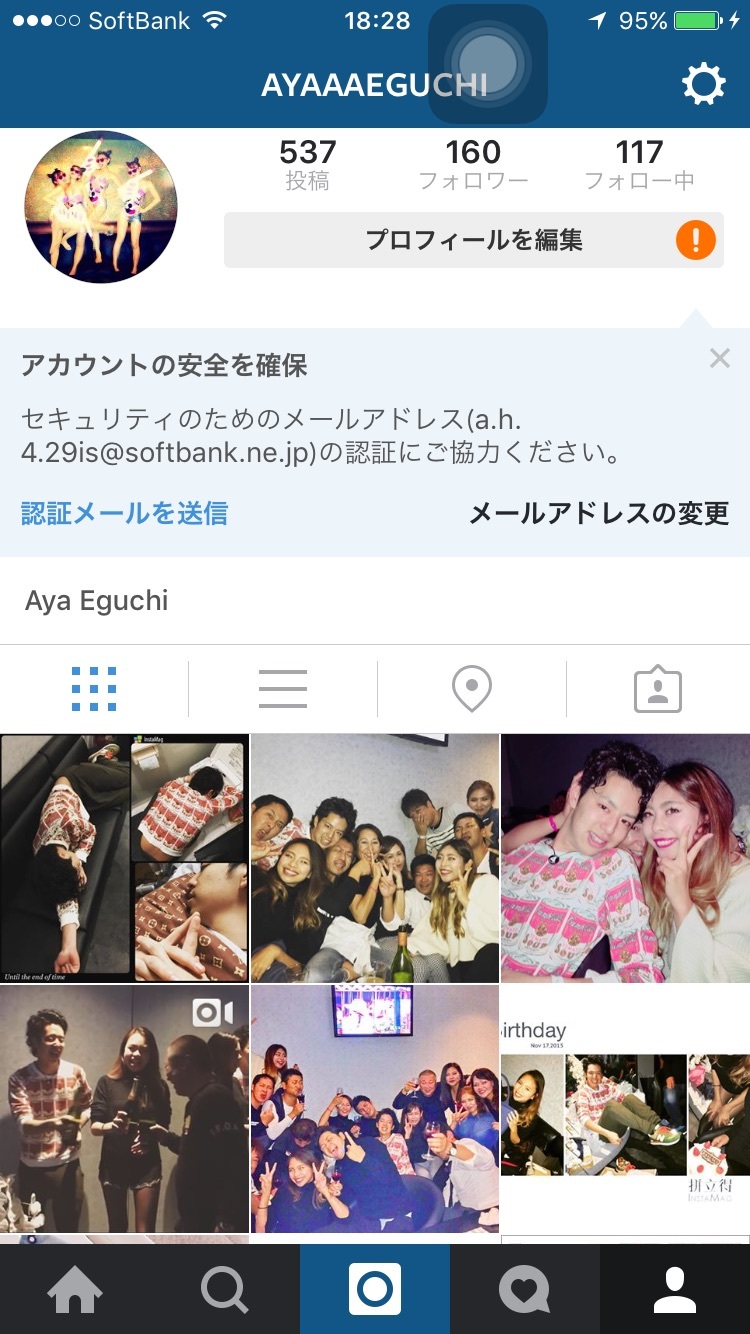Image resolution: width=750 pixels, height=1334 pixels.
Task: Open the search and explore tab
Action: (x=225, y=1289)
